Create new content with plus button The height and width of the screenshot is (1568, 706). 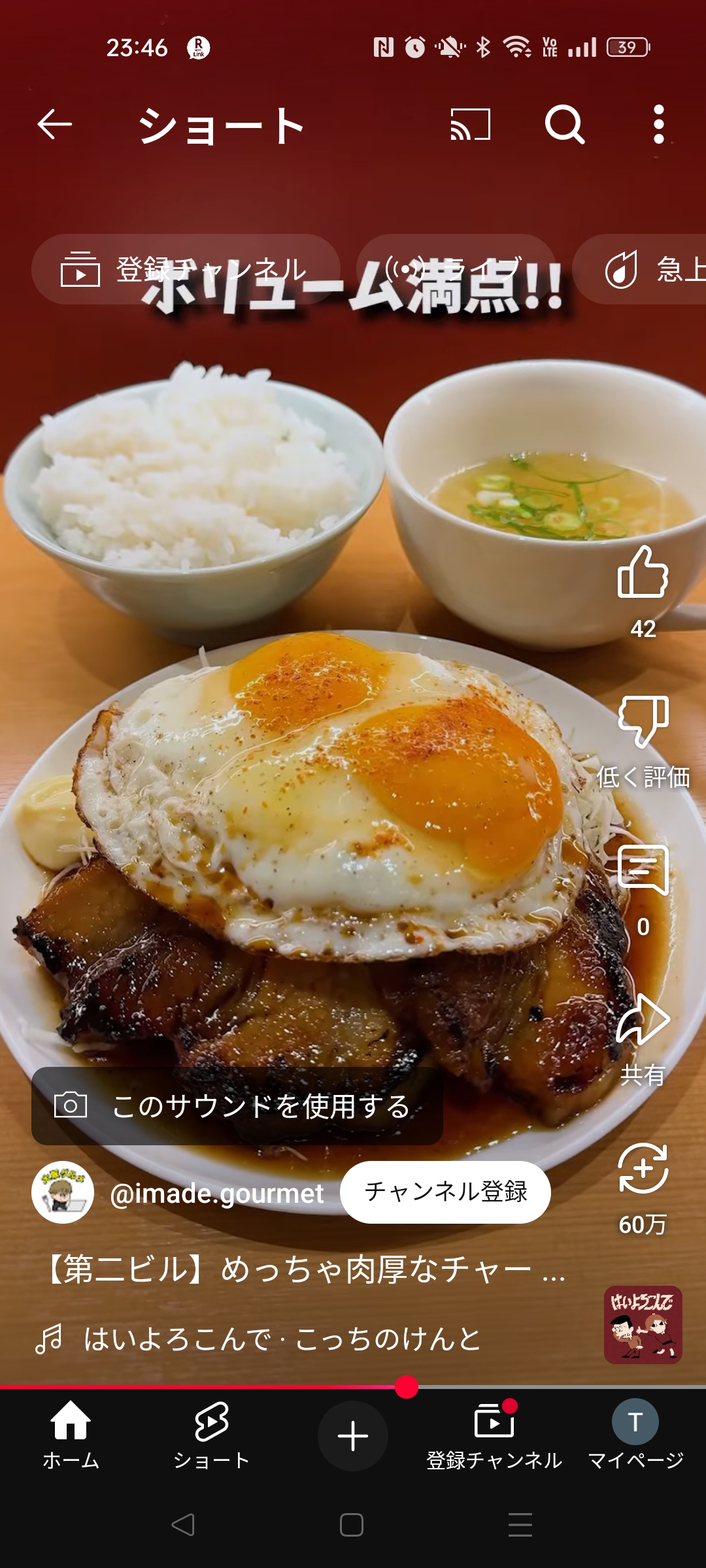(353, 1436)
